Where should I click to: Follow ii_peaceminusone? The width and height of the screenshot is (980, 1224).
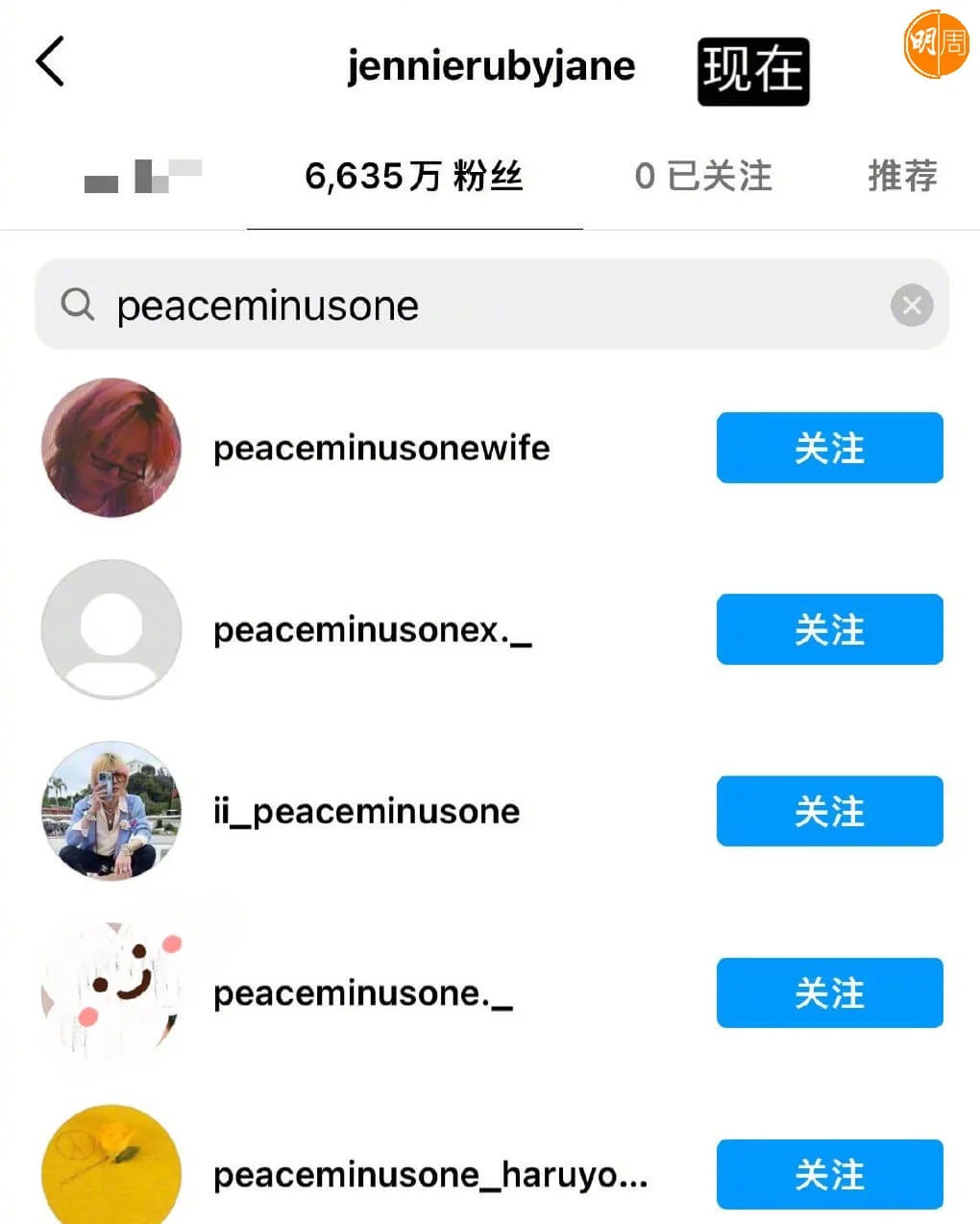click(829, 811)
